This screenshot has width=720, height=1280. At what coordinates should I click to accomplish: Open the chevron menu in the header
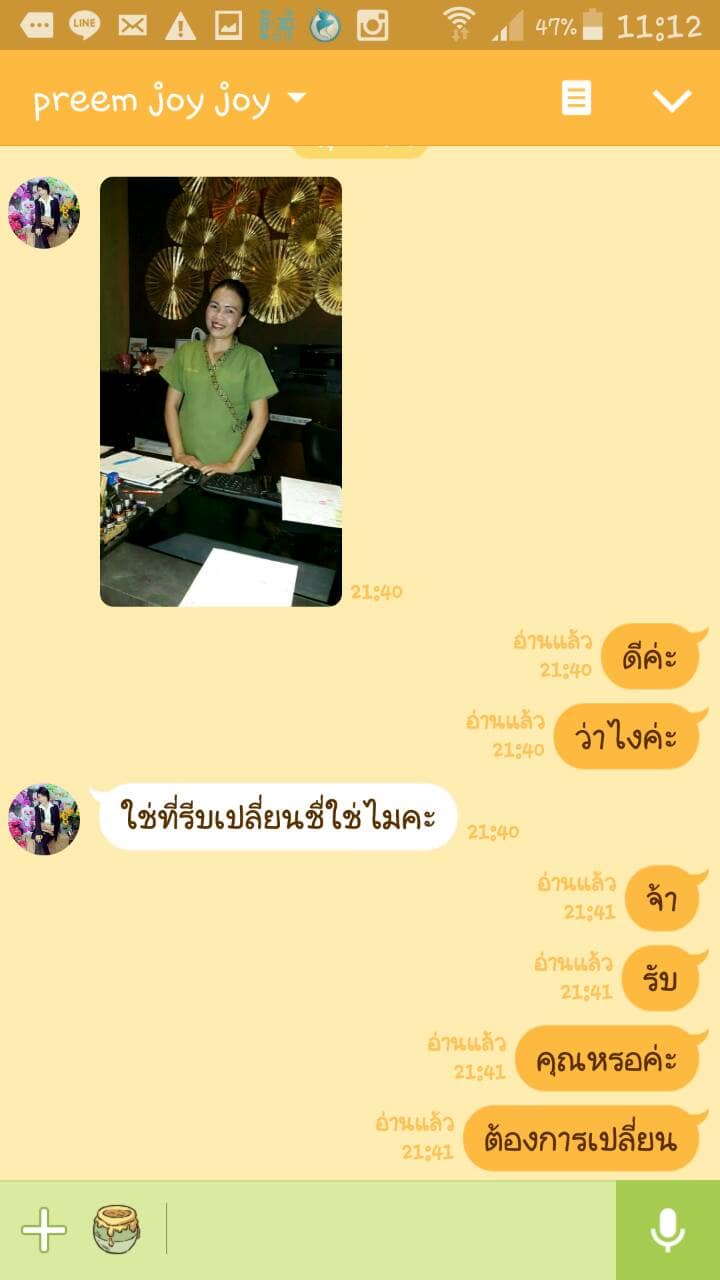coord(671,99)
